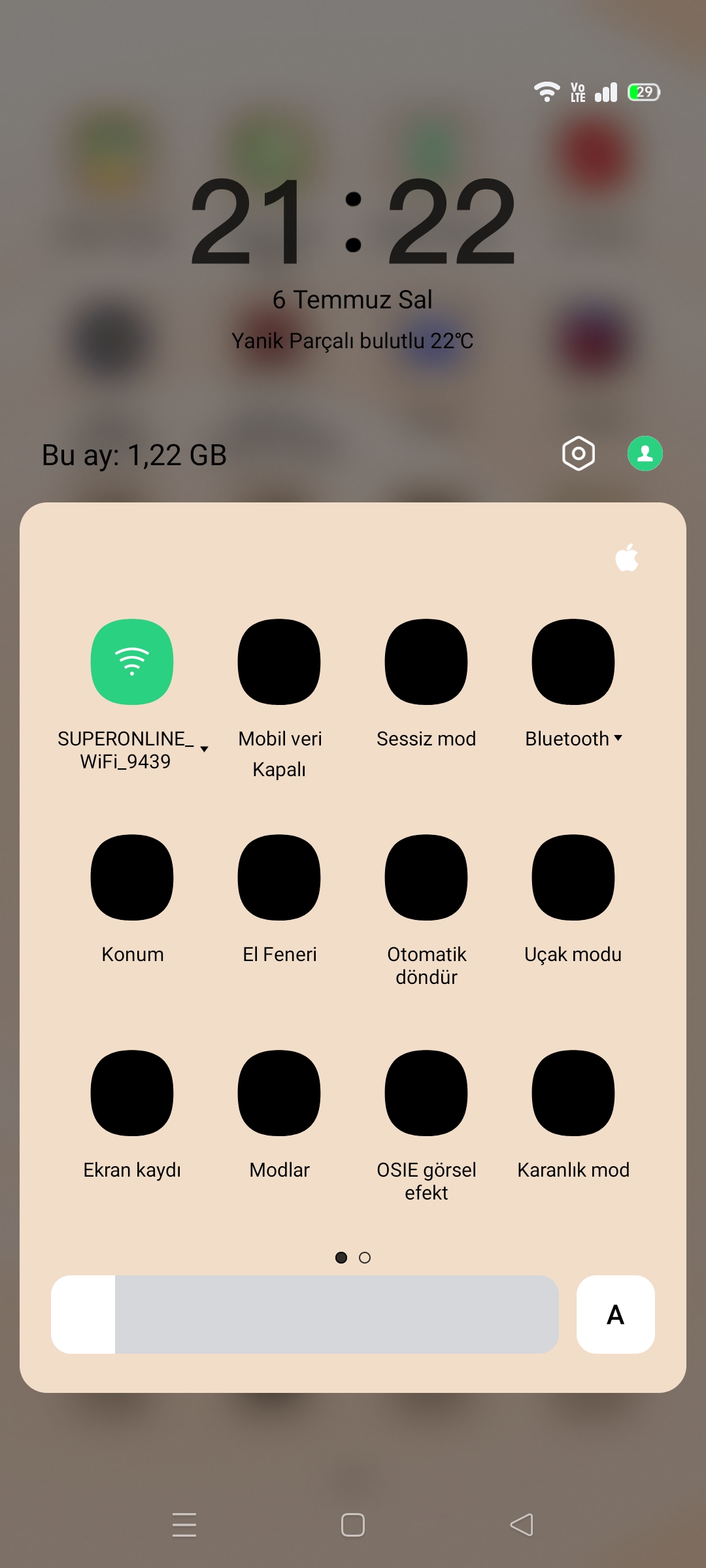Enable Konum location tile
Screen dimensions: 706x1568
(x=132, y=877)
